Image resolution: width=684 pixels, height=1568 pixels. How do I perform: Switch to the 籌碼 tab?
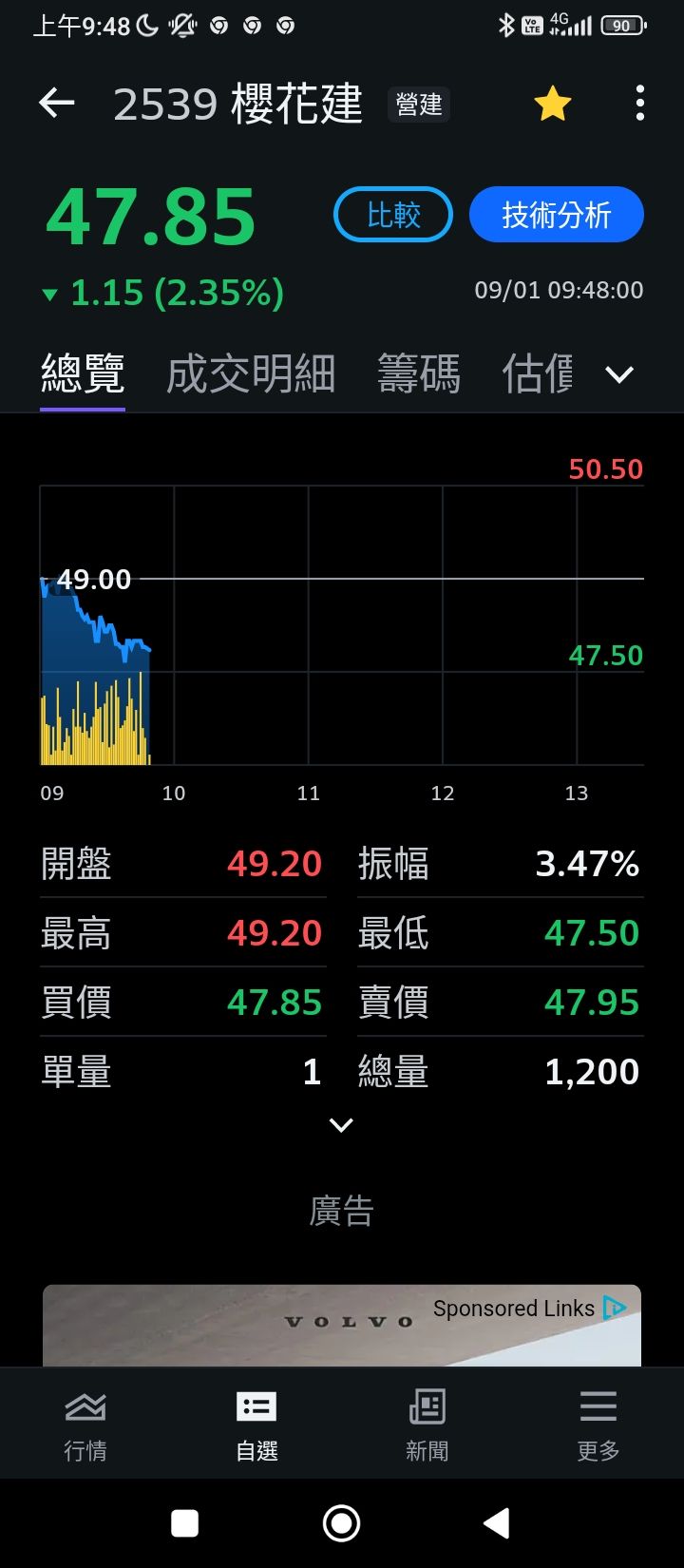click(419, 373)
